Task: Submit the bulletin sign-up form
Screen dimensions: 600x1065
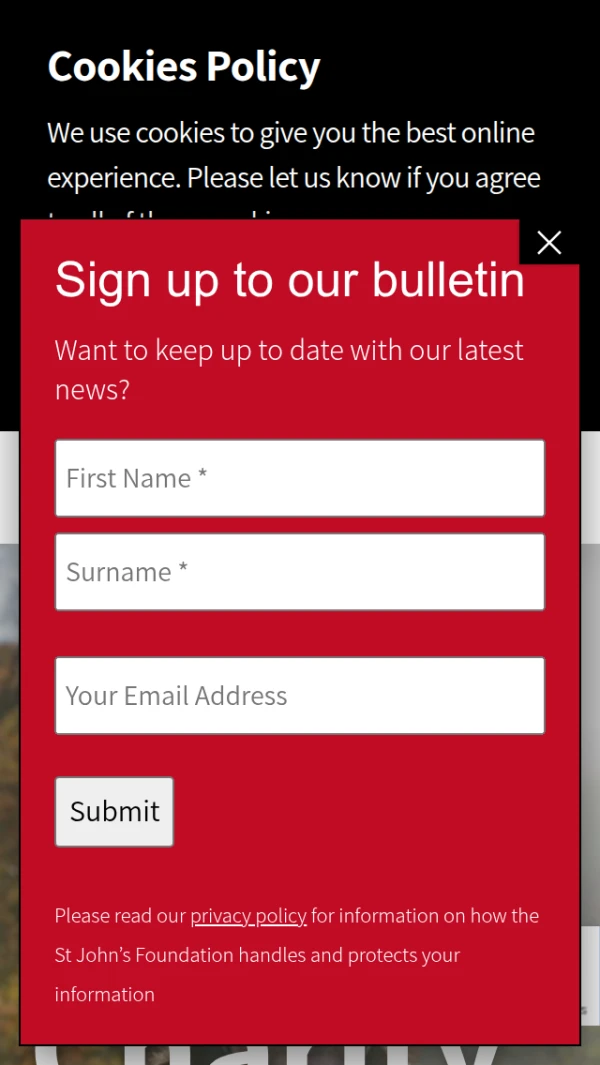Action: [114, 811]
